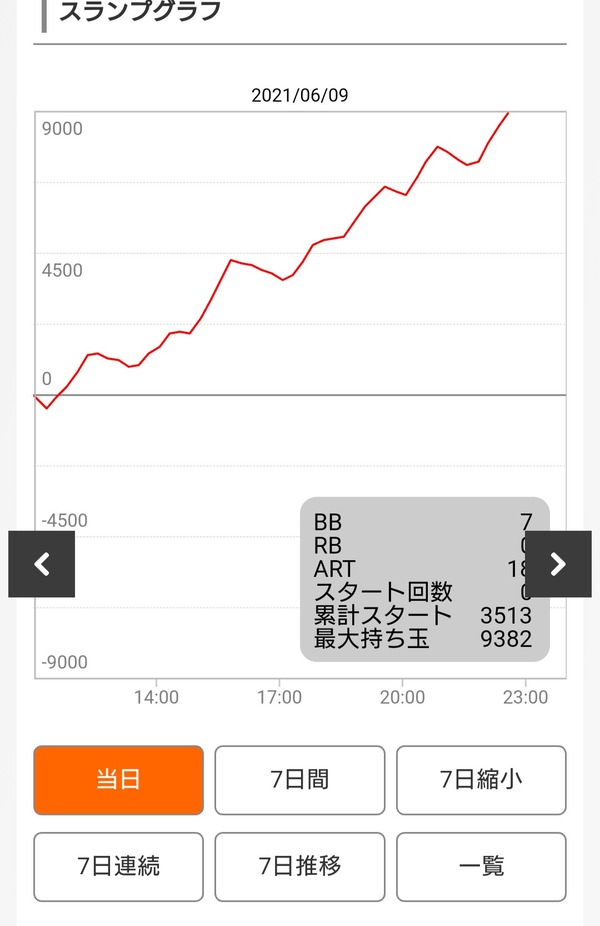This screenshot has width=600, height=926.
Task: Go to the previous graph with left arrow
Action: [41, 564]
